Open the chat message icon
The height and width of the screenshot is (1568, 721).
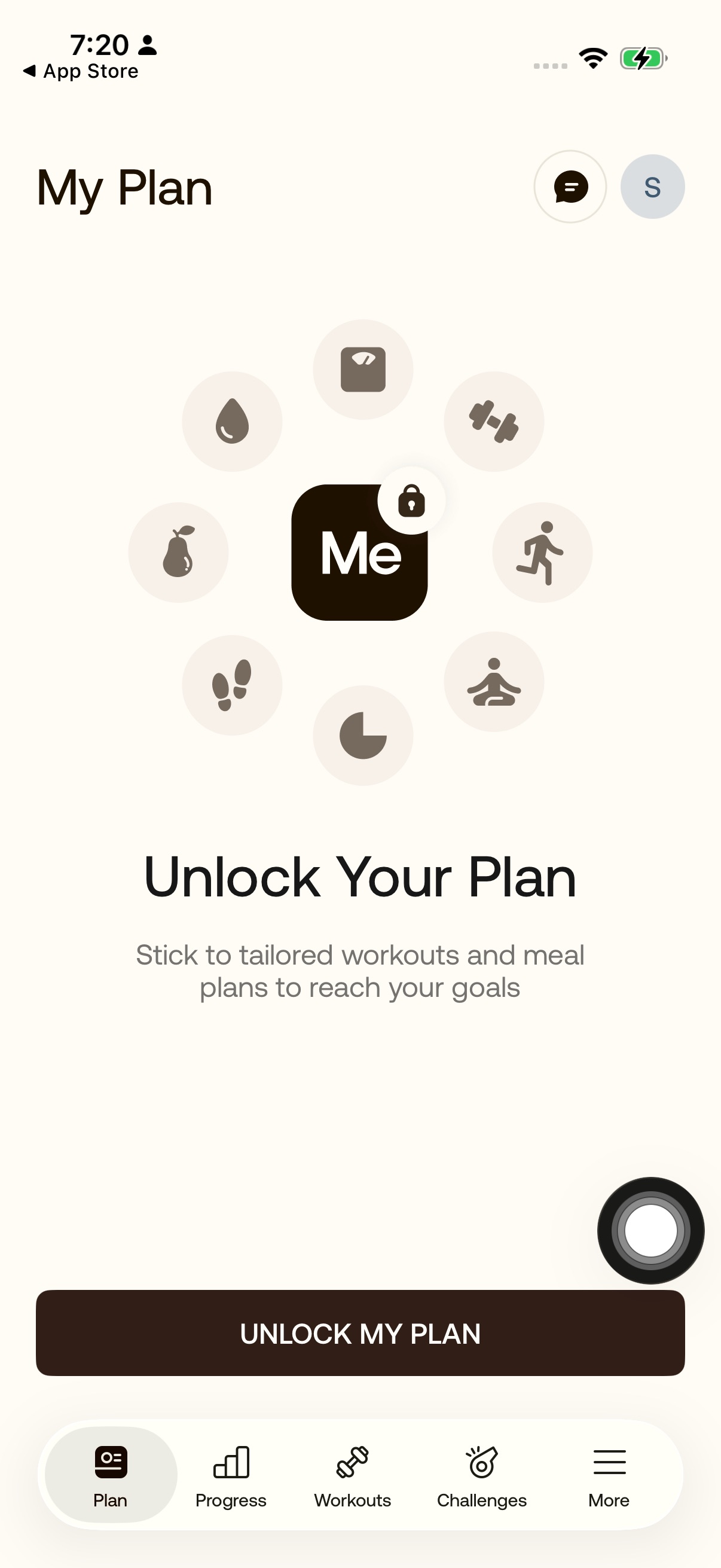[570, 187]
